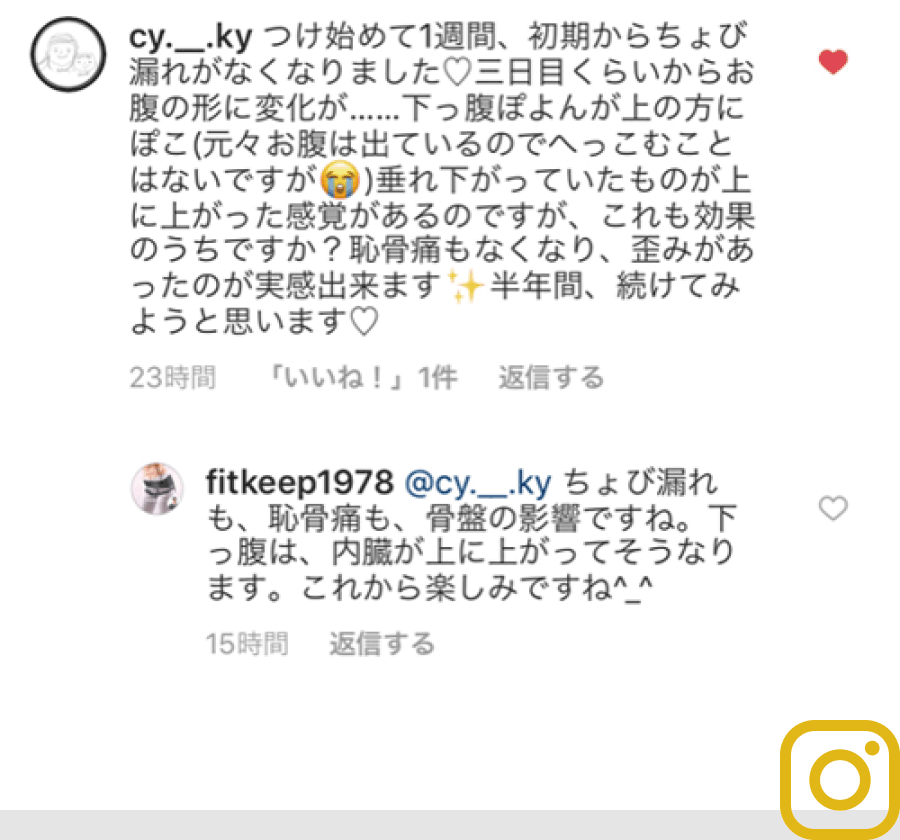Open fitkeep1978's profile avatar
900x840 pixels.
158,490
